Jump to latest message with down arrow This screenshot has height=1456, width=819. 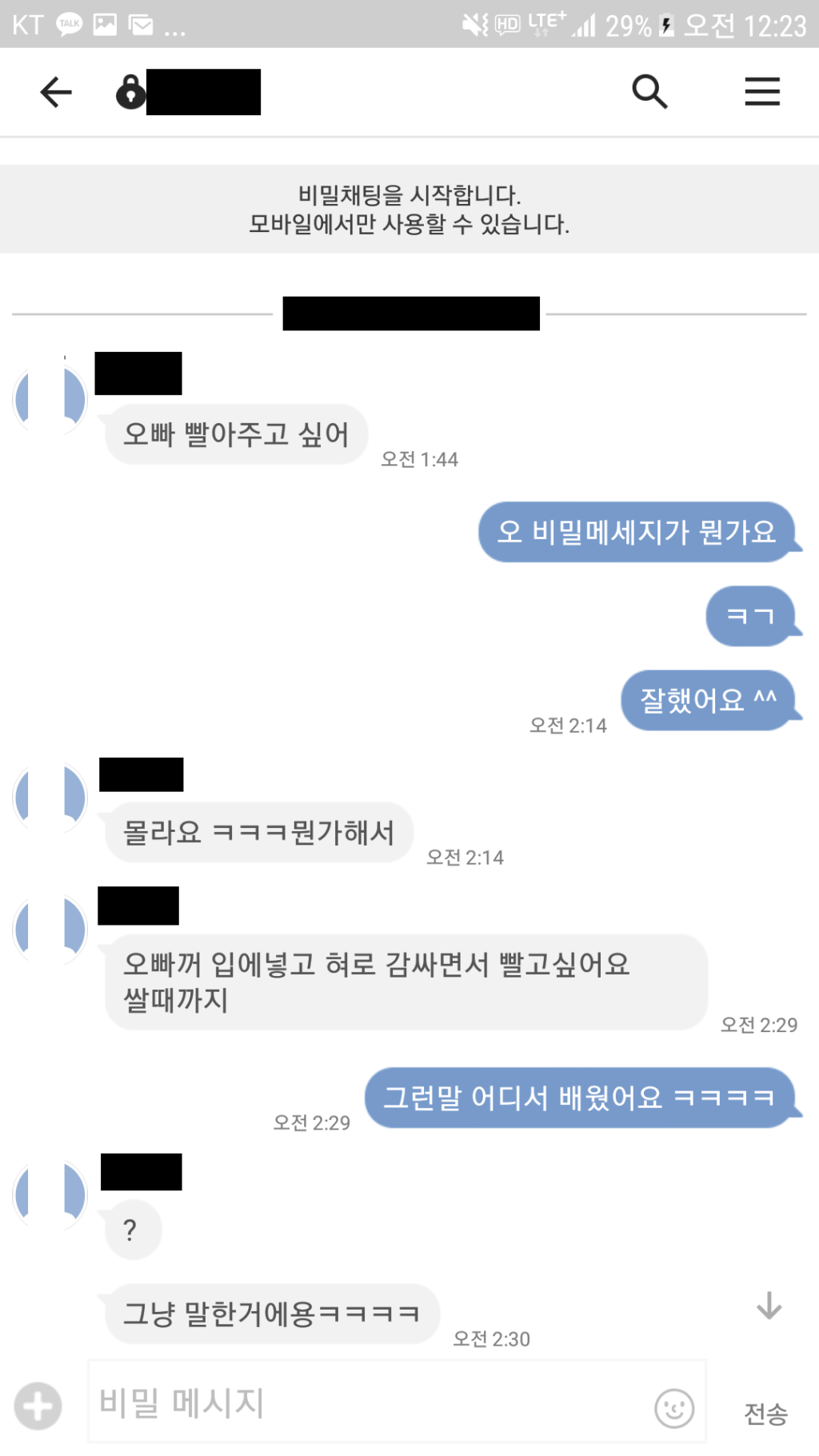tap(769, 1306)
